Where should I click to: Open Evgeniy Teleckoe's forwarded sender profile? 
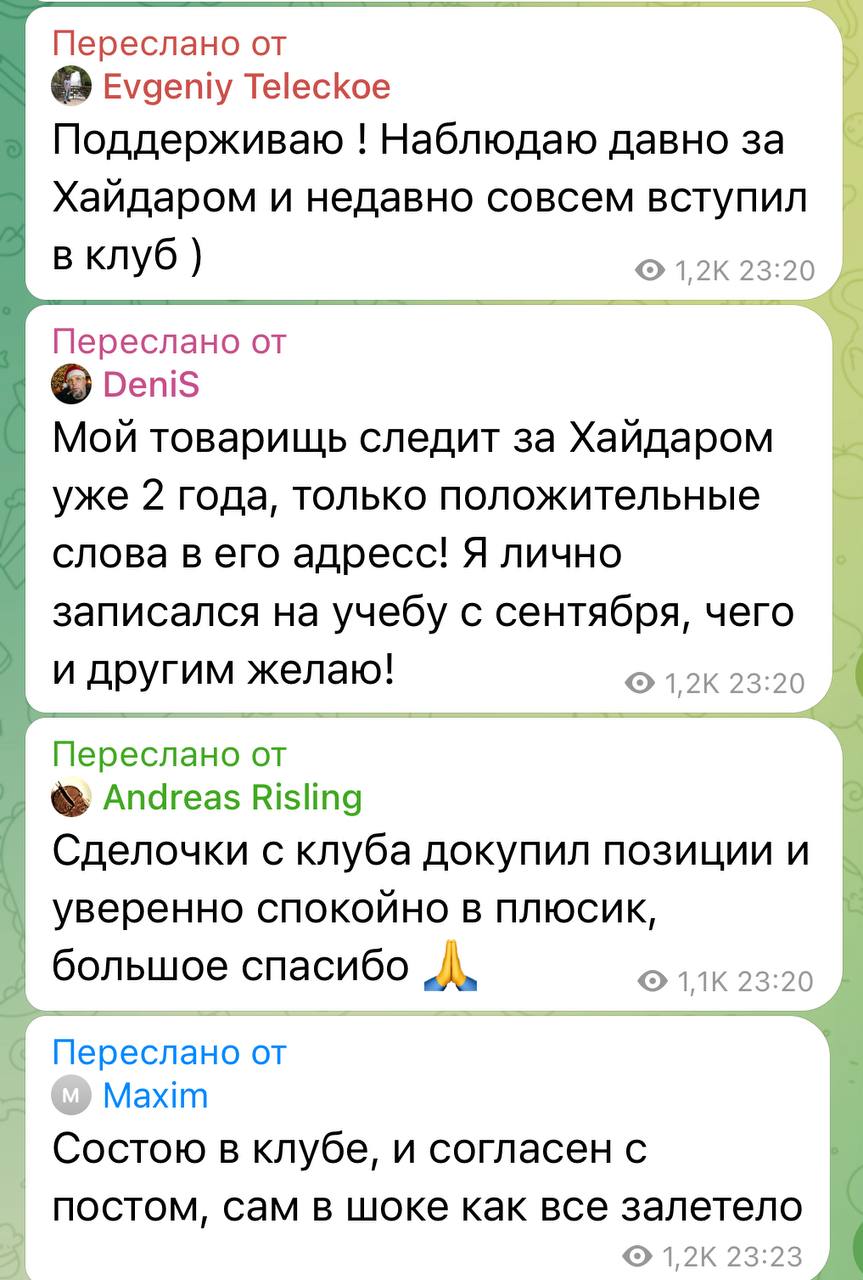pyautogui.click(x=246, y=86)
